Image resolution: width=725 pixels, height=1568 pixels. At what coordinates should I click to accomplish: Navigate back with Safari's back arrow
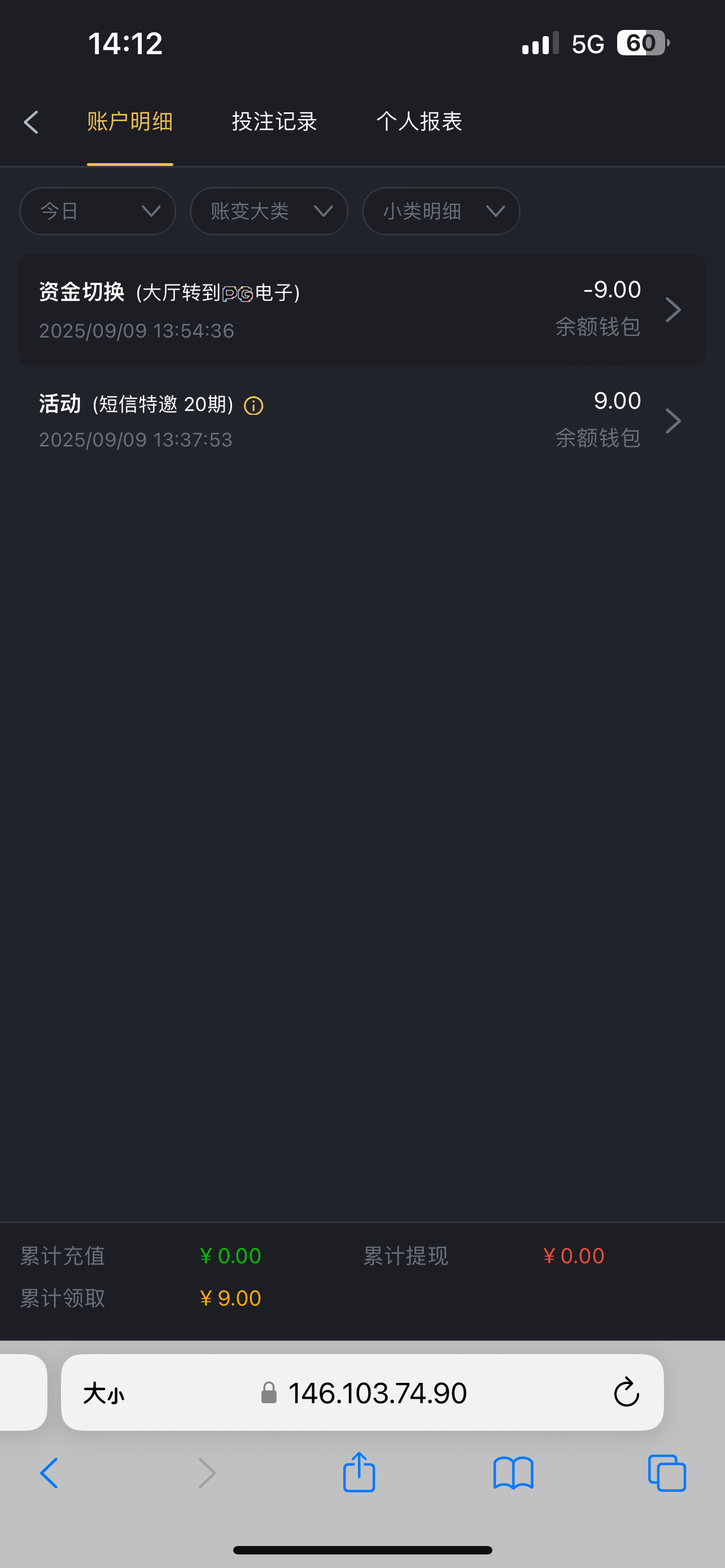tap(49, 1473)
